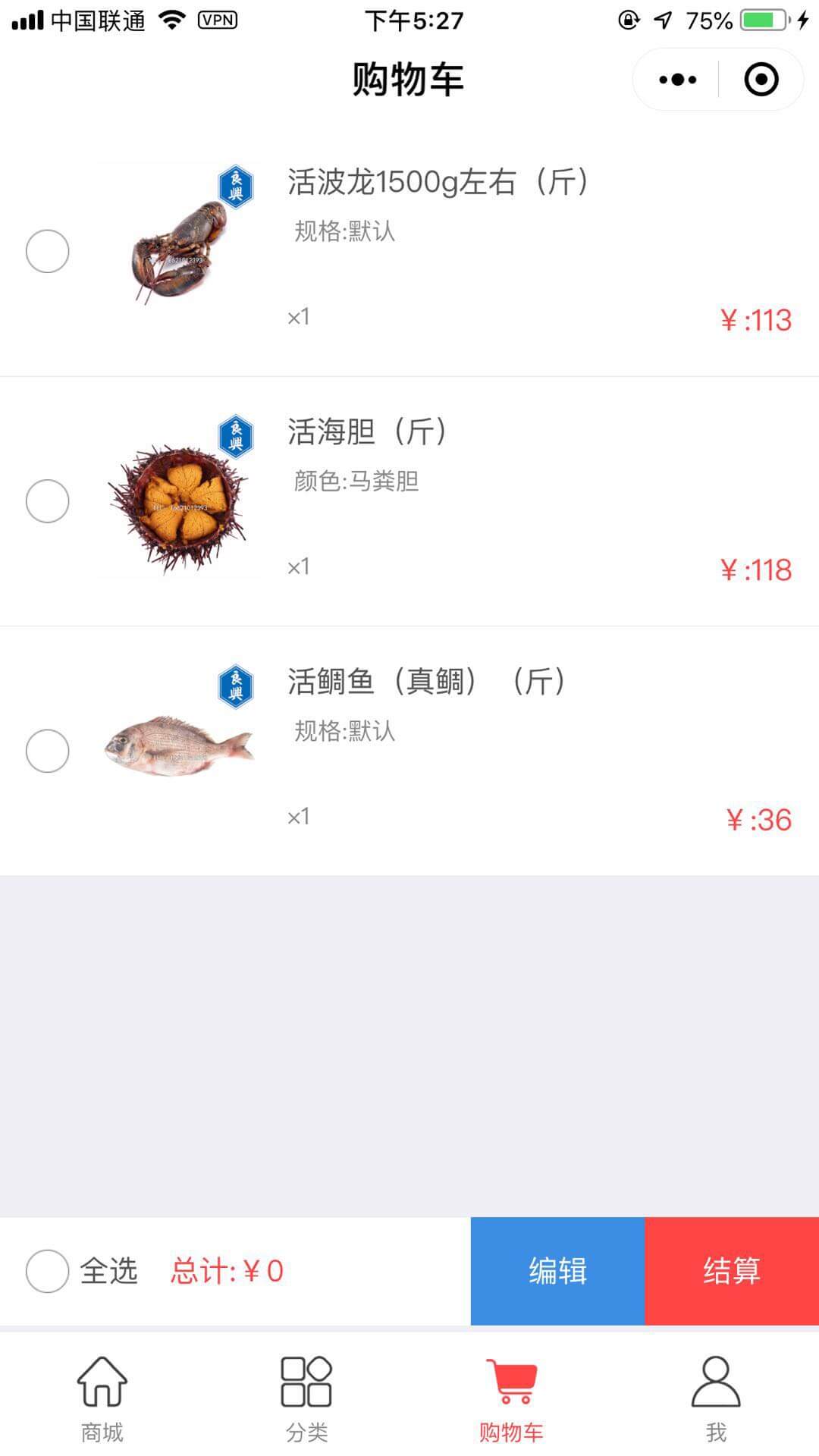Screen dimensions: 819x1456
Task: Check the 活海胆 item in the cart
Action: click(x=48, y=501)
